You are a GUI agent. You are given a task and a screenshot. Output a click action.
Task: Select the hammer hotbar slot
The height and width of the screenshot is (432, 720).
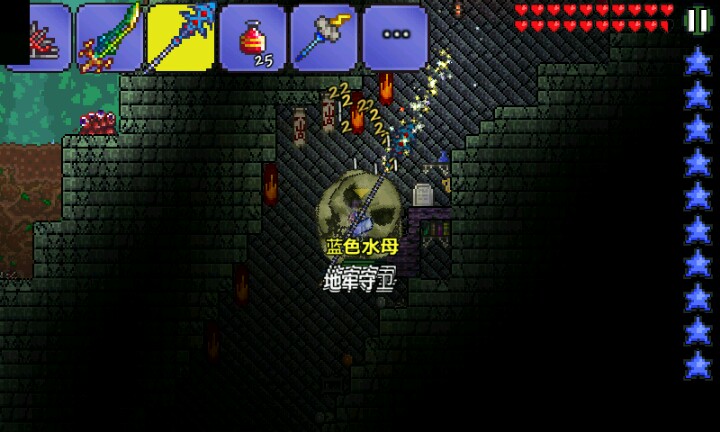tap(324, 37)
